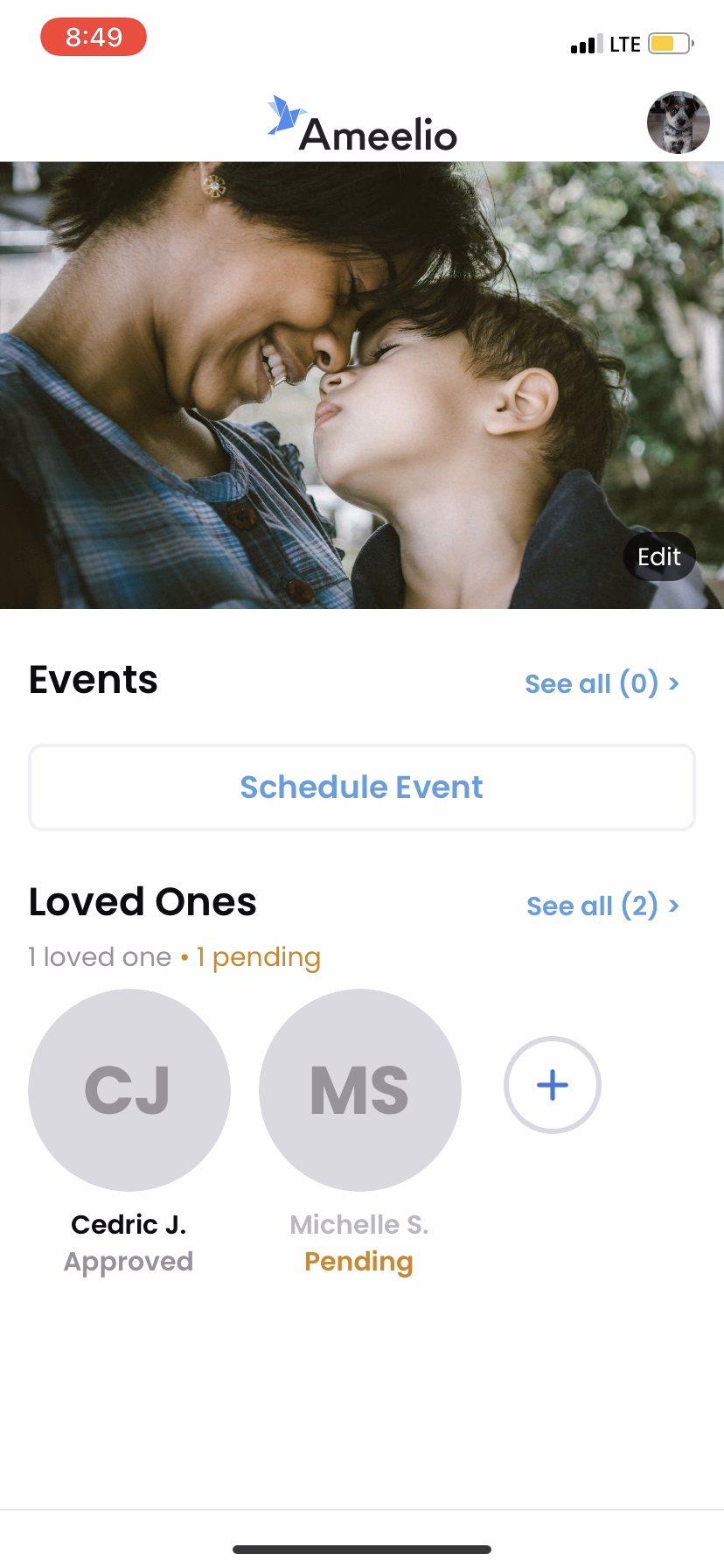The image size is (724, 1568).
Task: Open Cedric J.'s contact
Action: pos(129,1090)
